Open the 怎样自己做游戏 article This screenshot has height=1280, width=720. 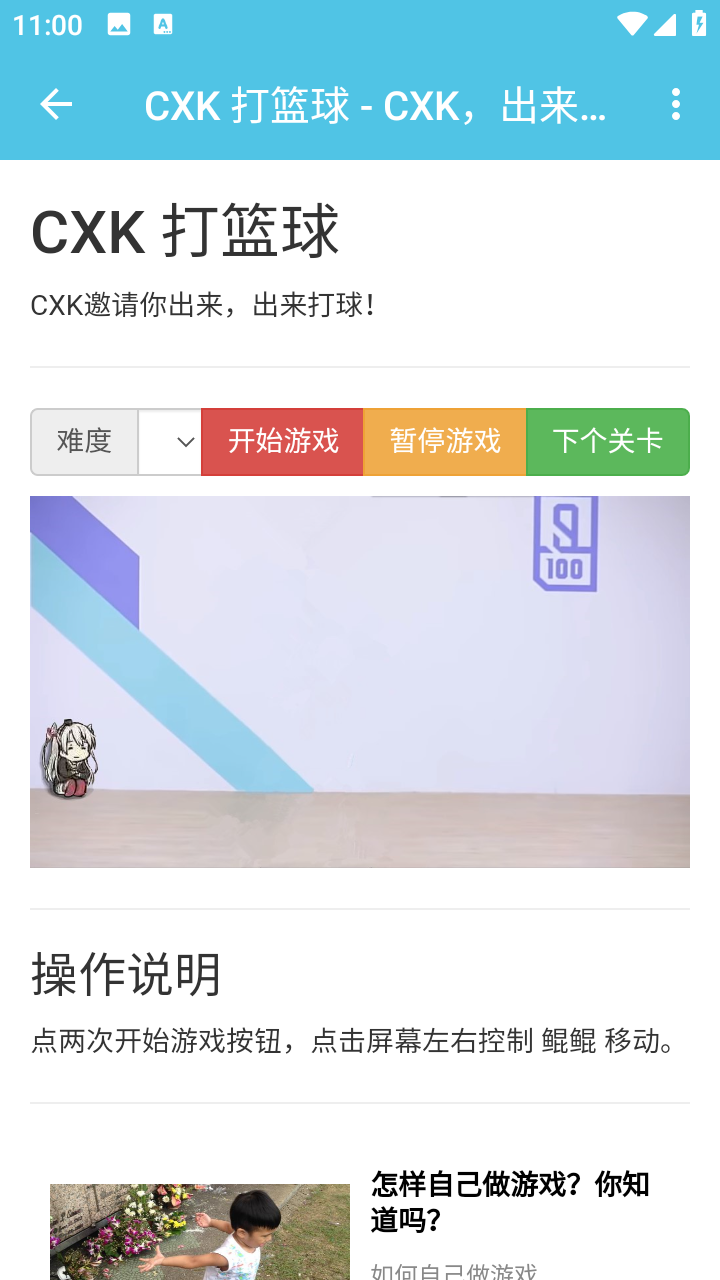pos(510,1202)
